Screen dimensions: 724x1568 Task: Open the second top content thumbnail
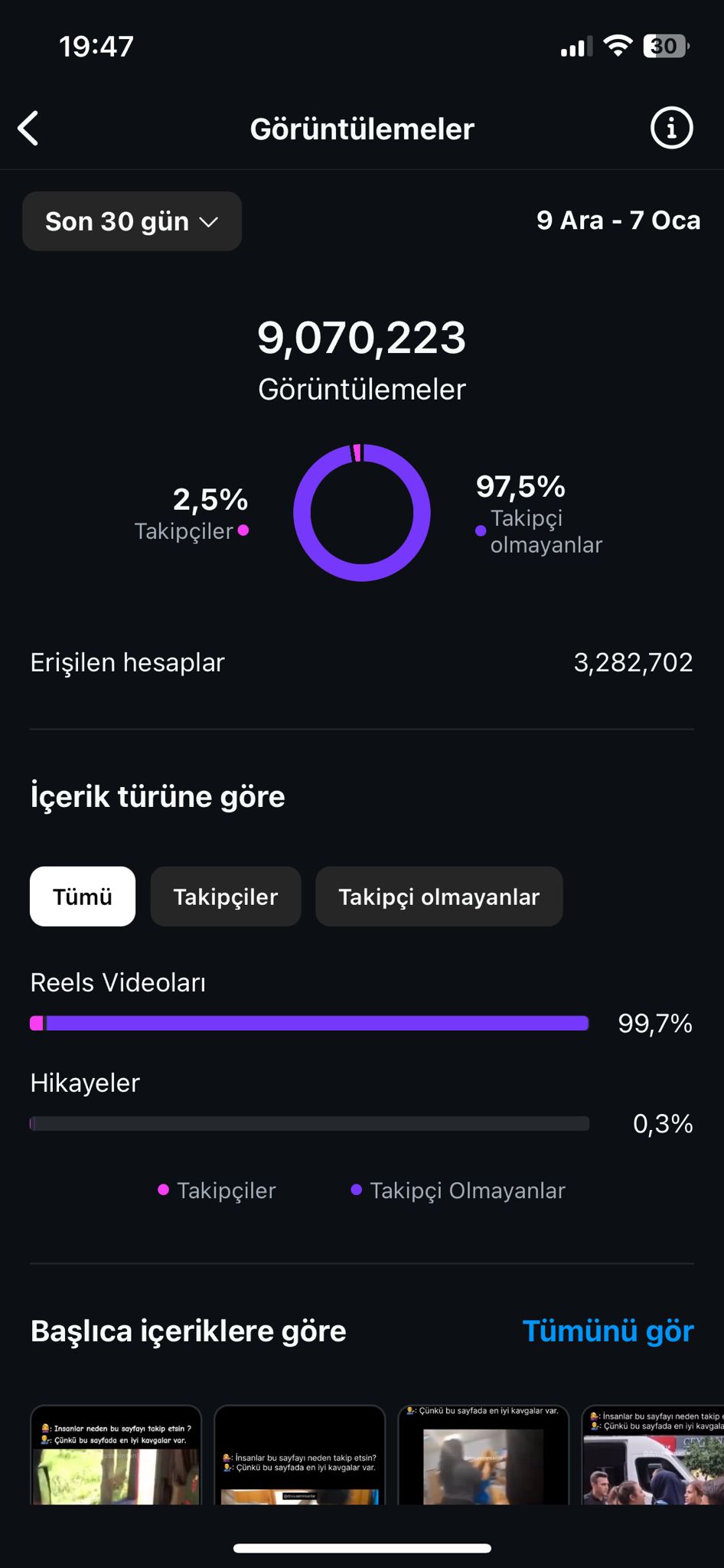click(300, 1455)
